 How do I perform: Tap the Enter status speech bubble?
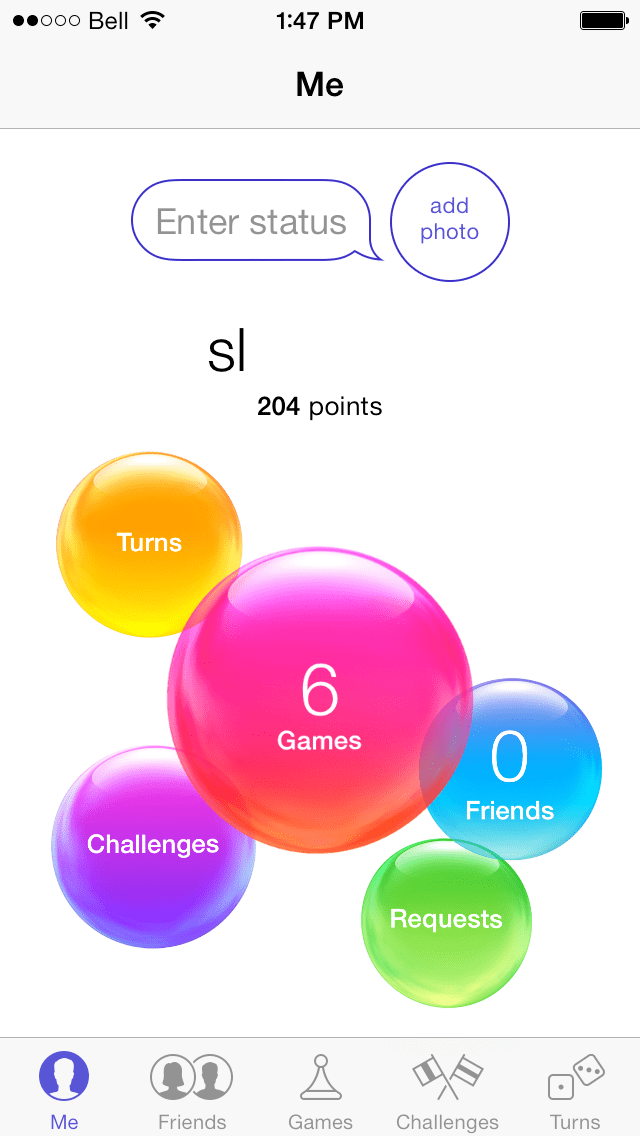251,221
